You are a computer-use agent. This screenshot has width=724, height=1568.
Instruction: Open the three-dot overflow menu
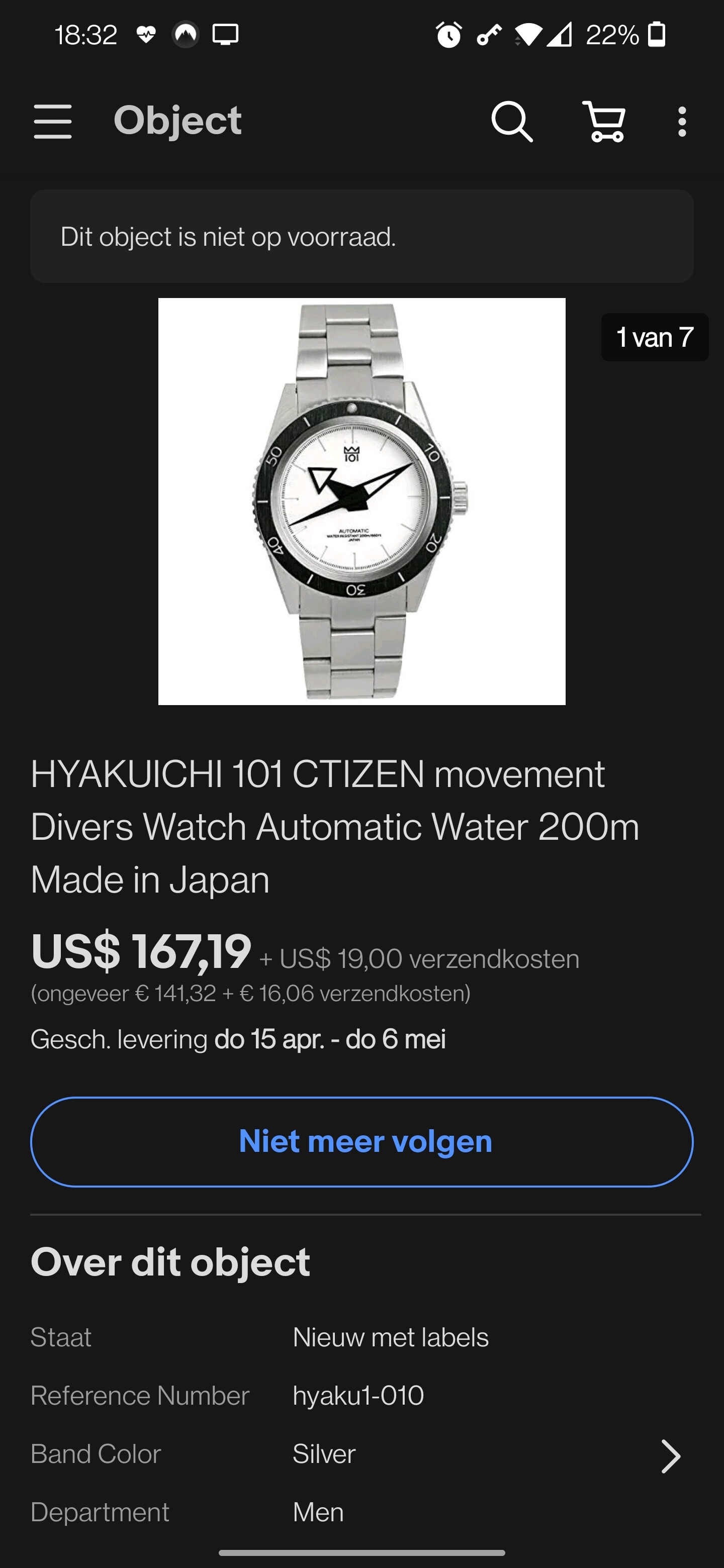coord(682,121)
